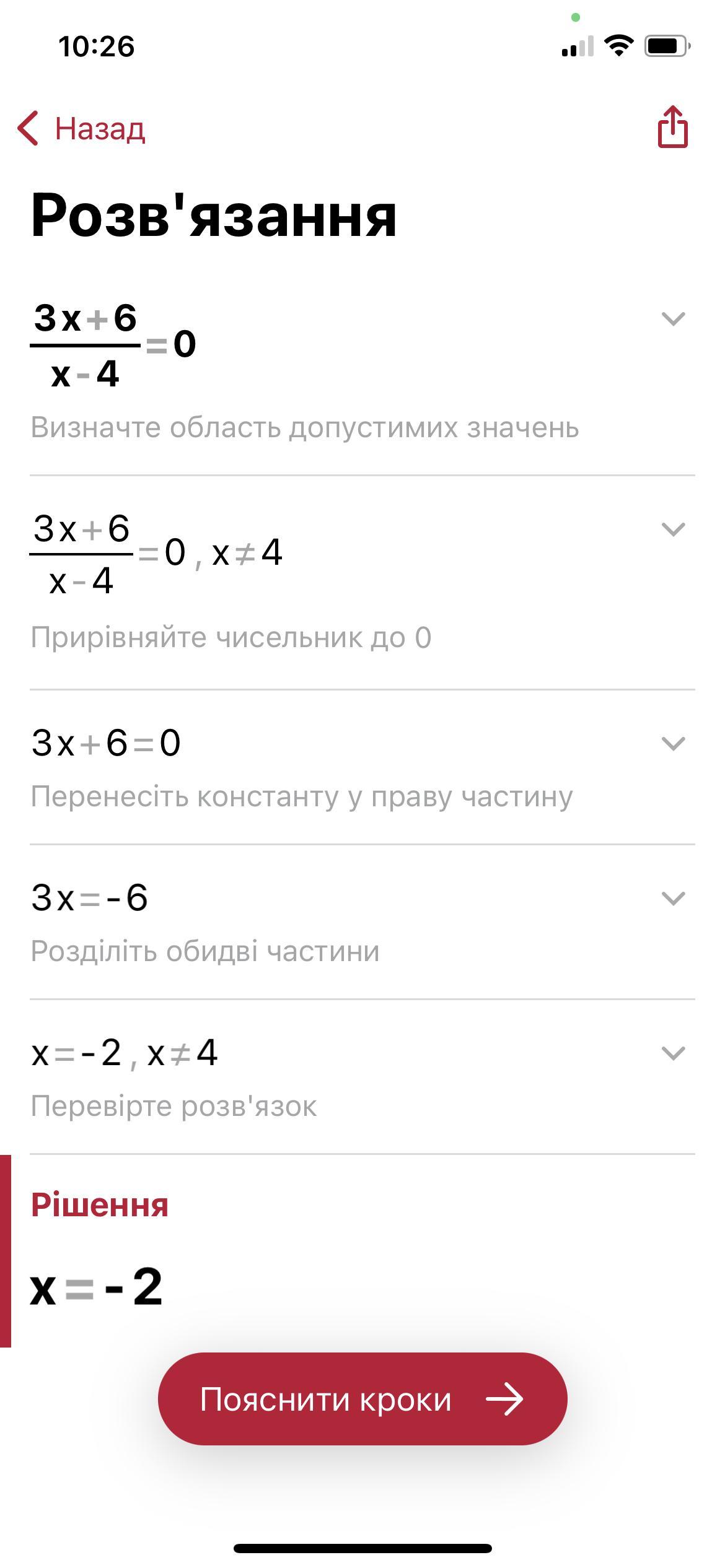This screenshot has width=725, height=1568.
Task: Expand the 'Розділіть обидві частини' step
Action: [673, 898]
